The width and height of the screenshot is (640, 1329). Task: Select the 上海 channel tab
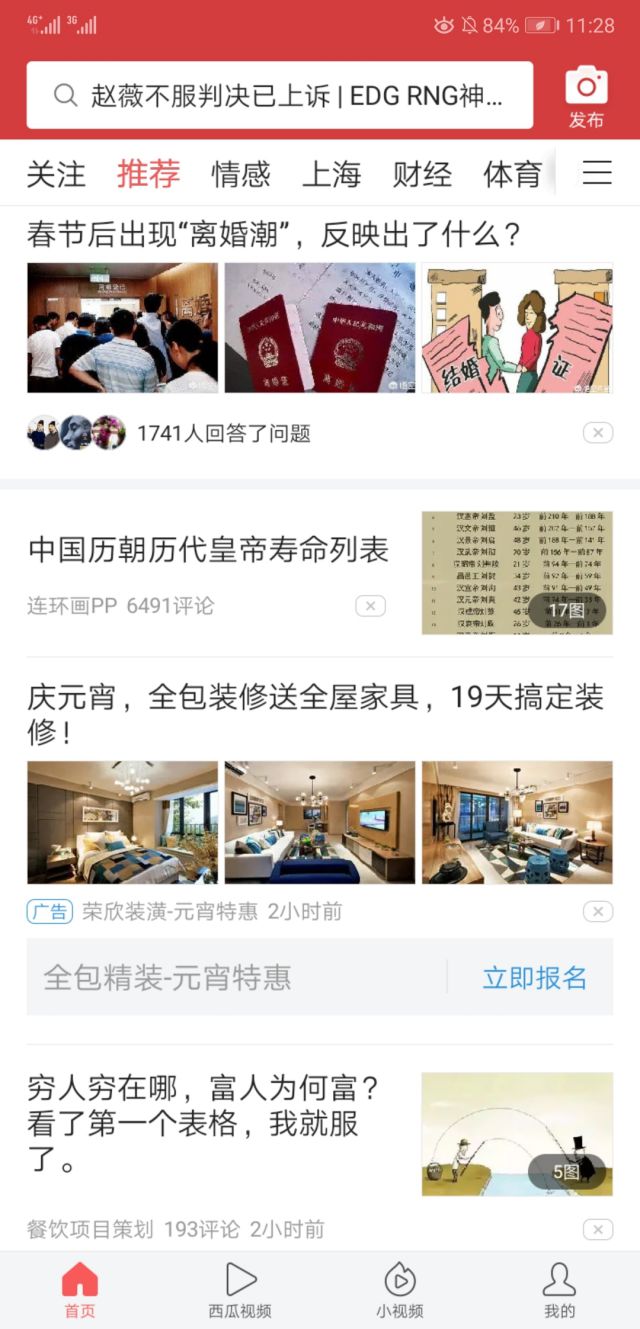(x=331, y=174)
